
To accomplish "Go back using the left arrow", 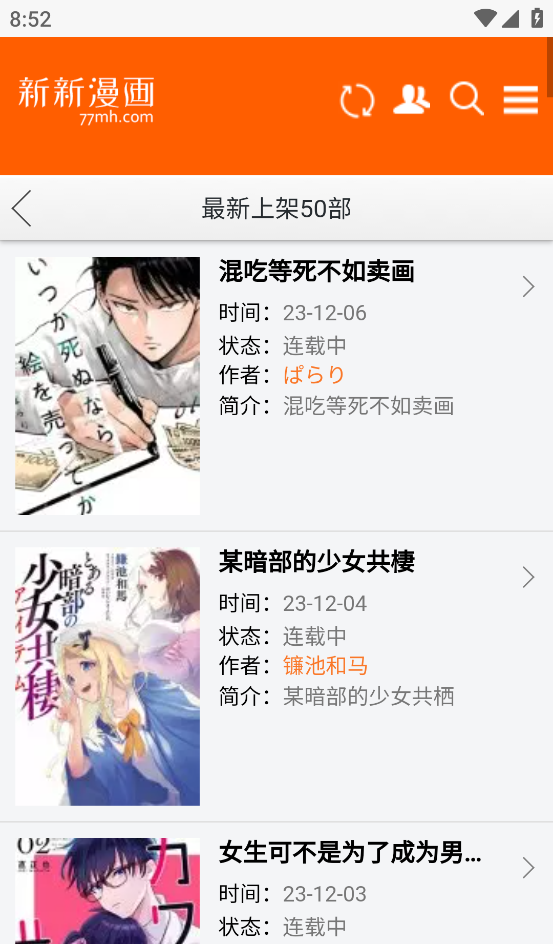I will tap(22, 208).
